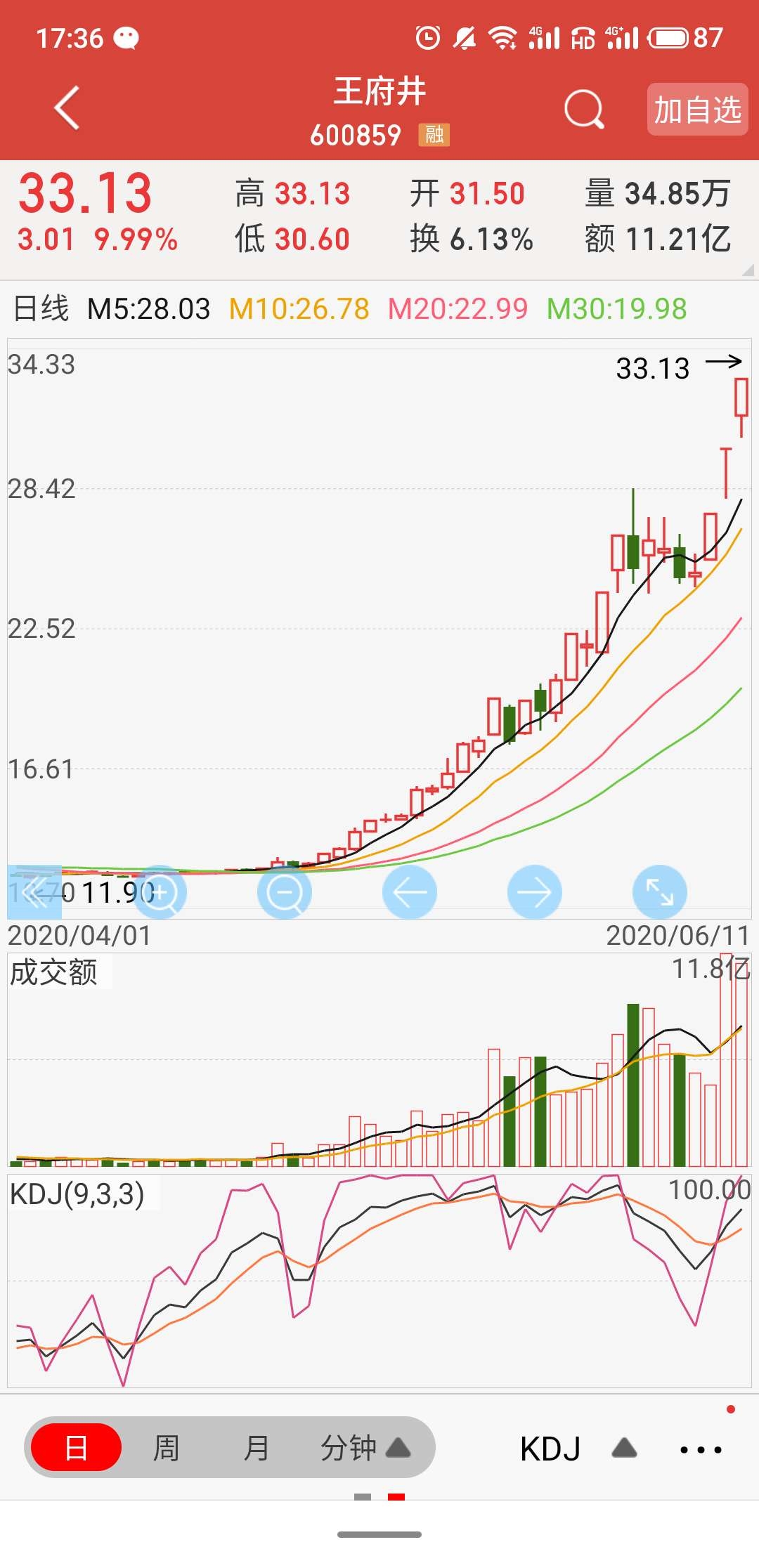This screenshot has height=1568, width=759.
Task: Switch to the 周 weekly chart
Action: pyautogui.click(x=167, y=1447)
